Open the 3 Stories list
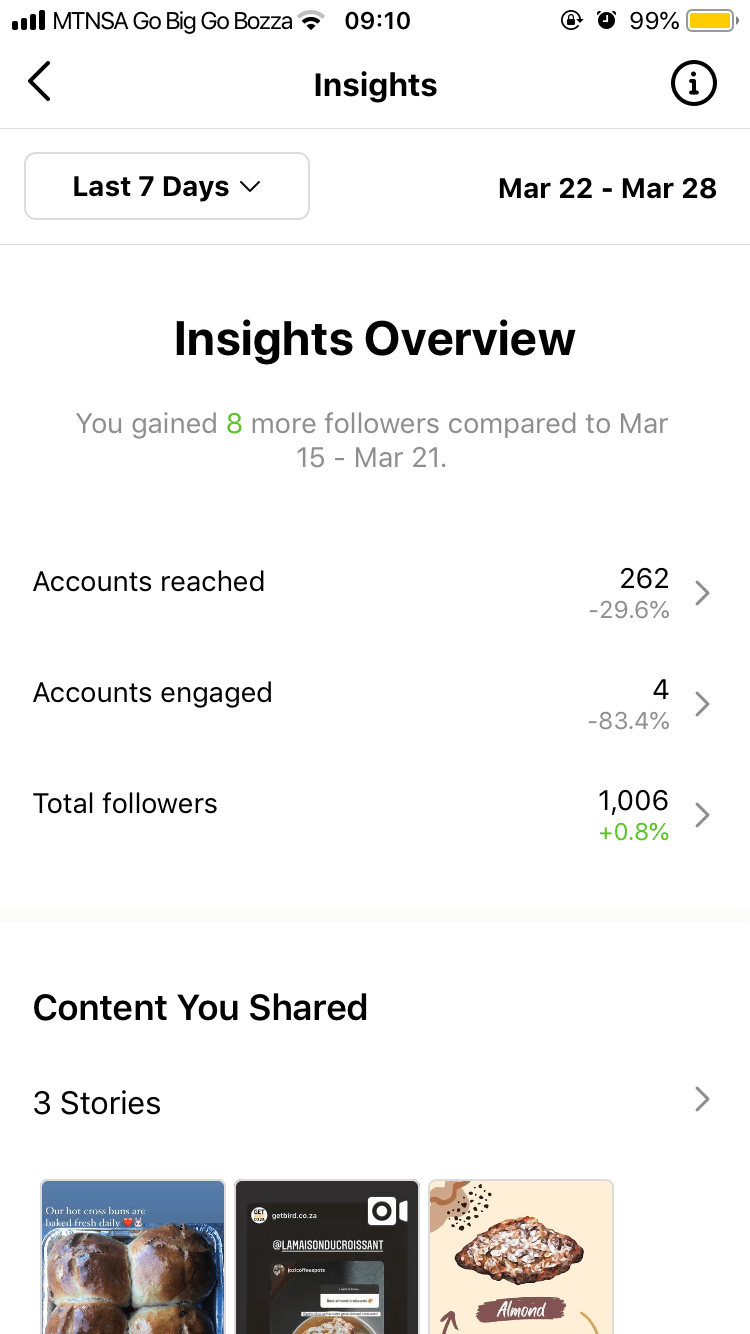The image size is (750, 1334). (x=375, y=1101)
